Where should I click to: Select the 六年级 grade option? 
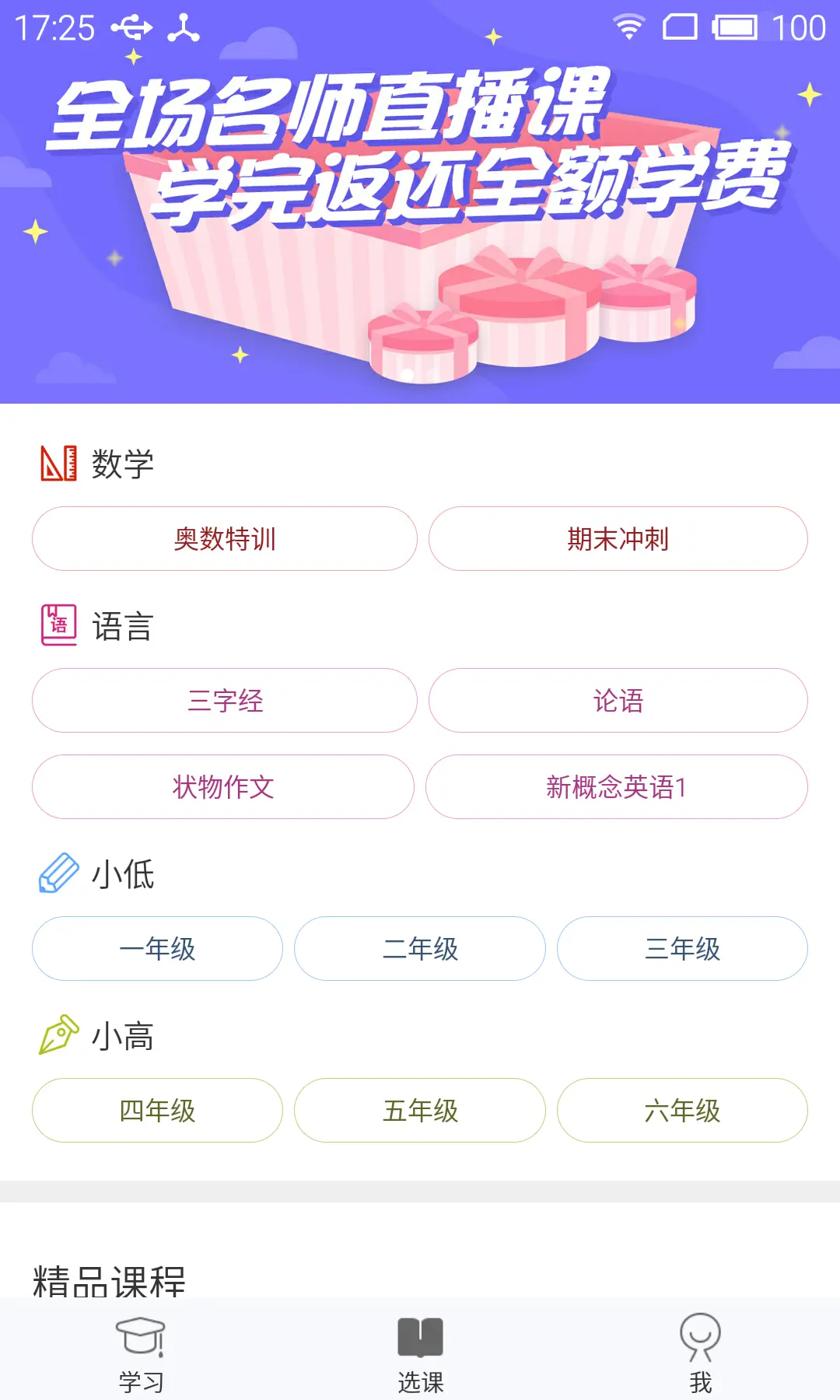tap(683, 1111)
